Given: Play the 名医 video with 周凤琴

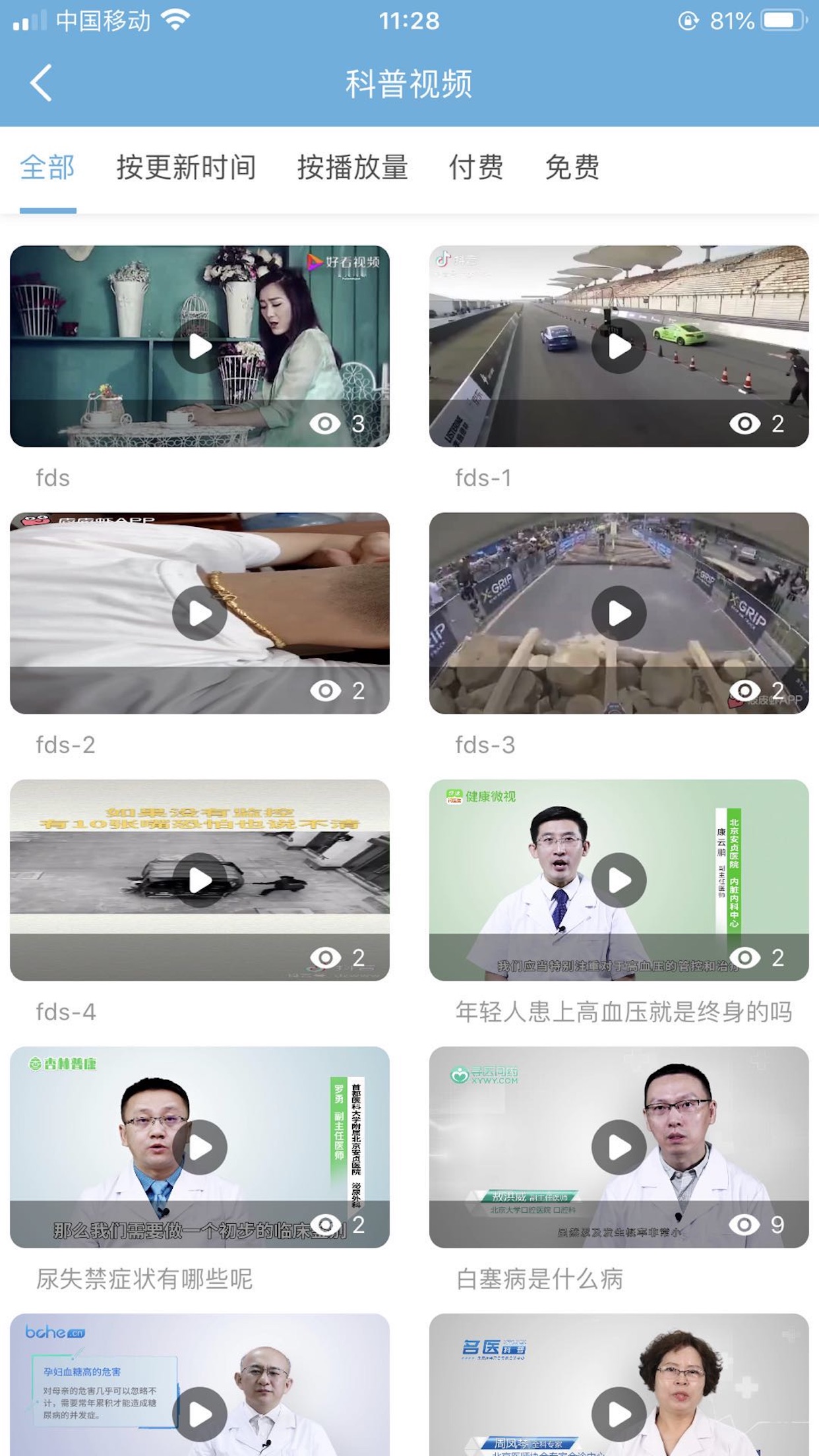Looking at the screenshot, I should coord(619,1413).
